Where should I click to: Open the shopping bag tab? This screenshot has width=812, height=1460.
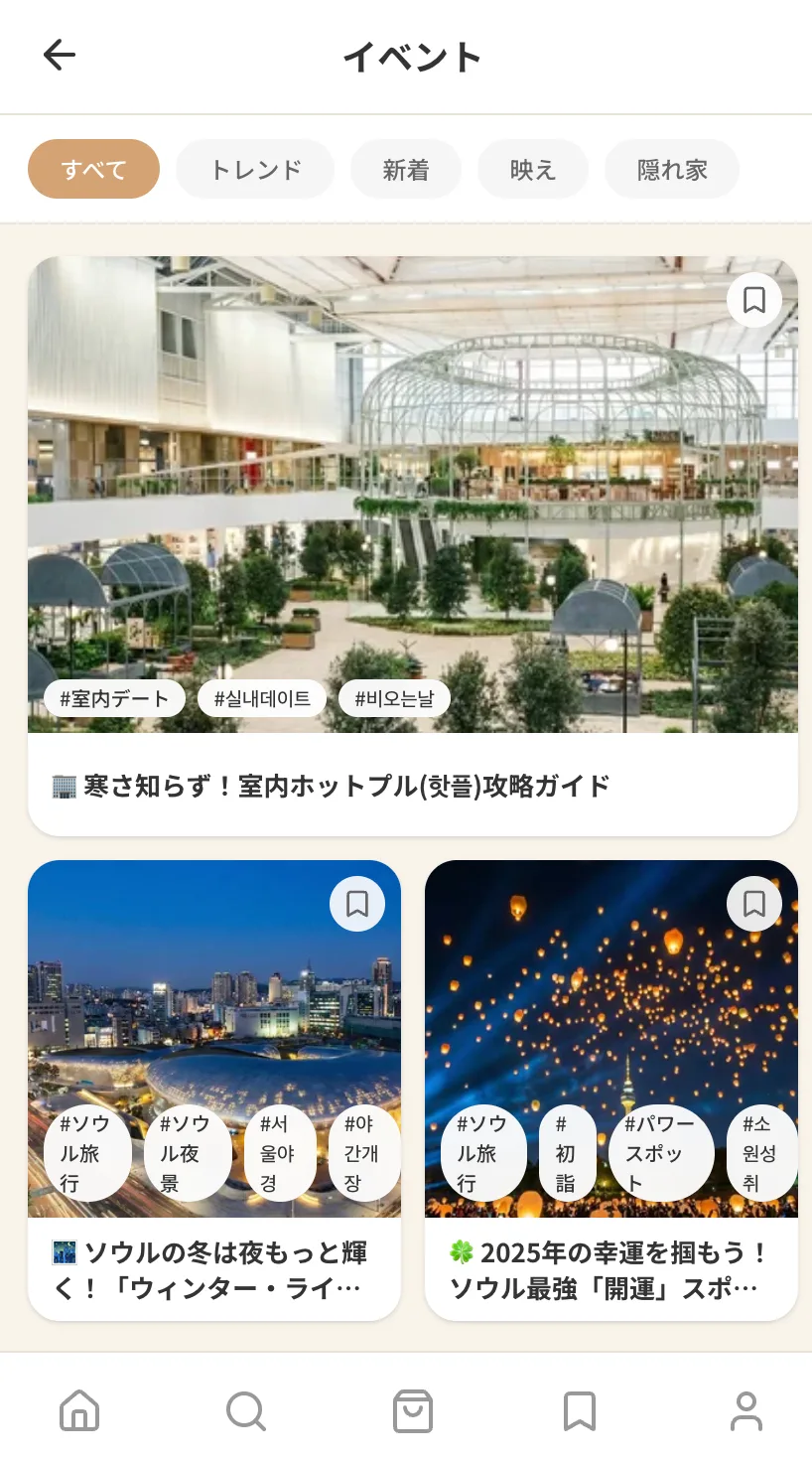click(x=413, y=1410)
